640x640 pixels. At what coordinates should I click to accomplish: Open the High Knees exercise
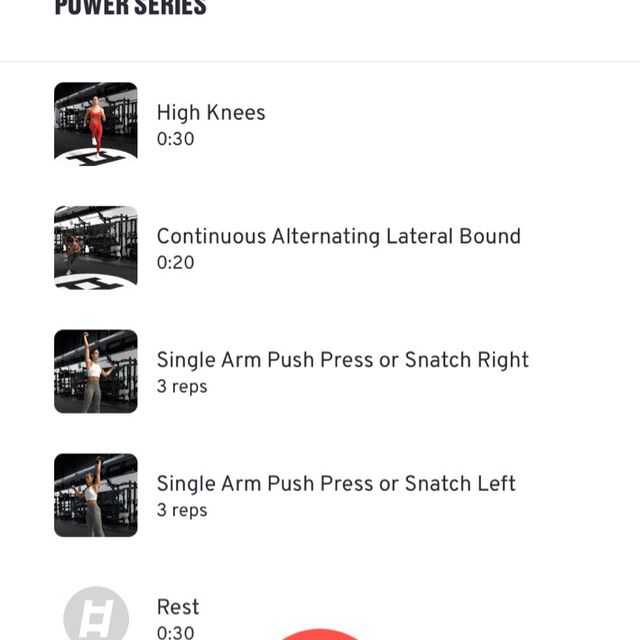point(211,124)
